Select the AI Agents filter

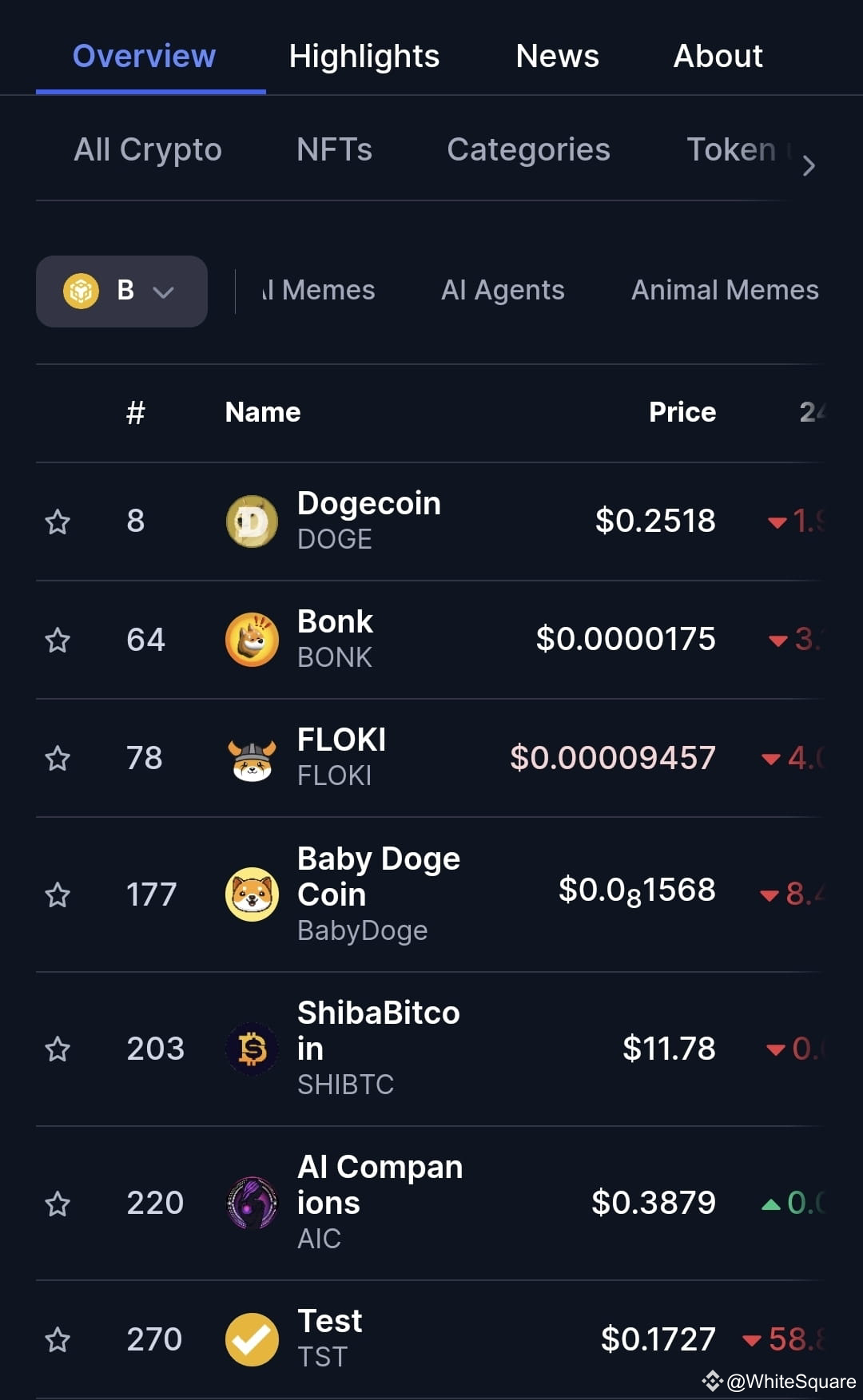click(503, 290)
